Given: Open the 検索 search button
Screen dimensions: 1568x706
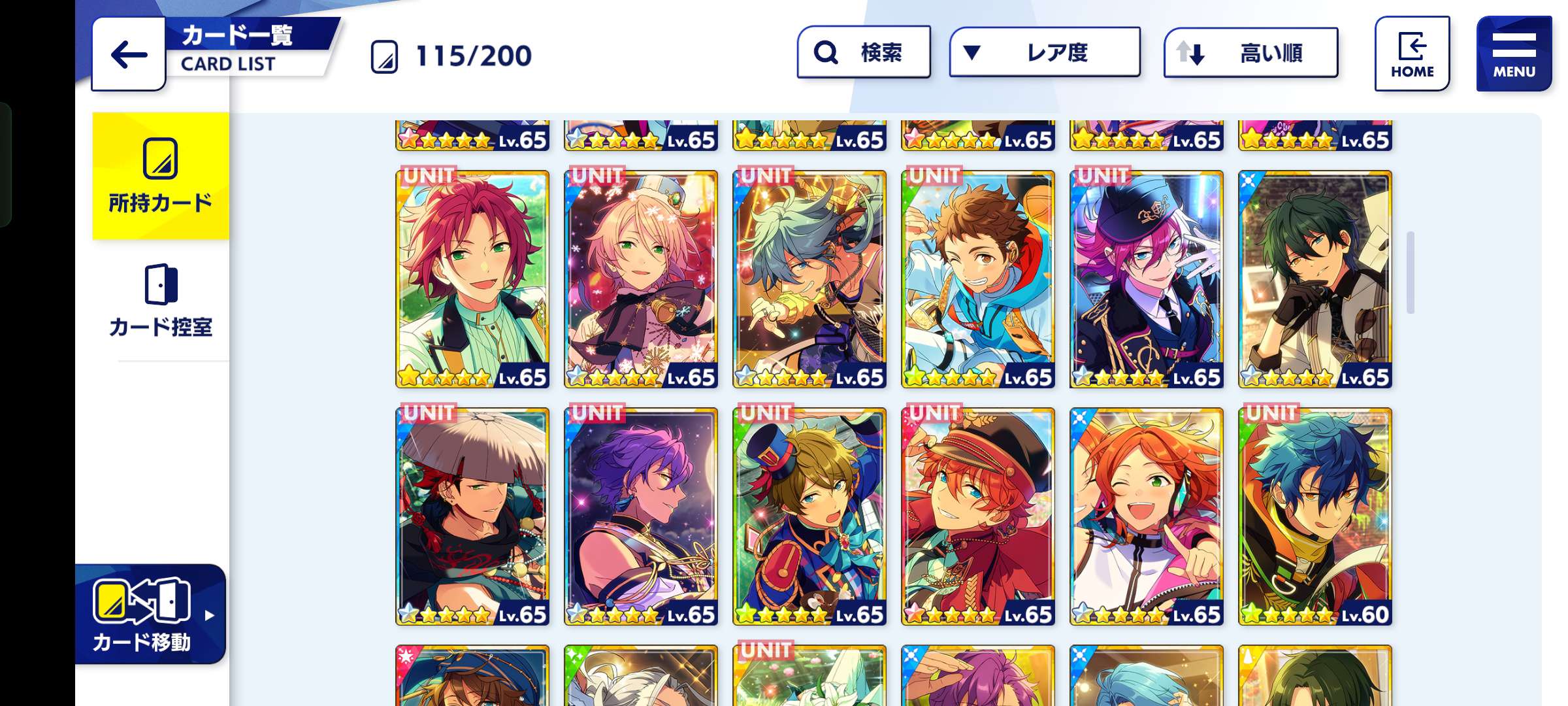Looking at the screenshot, I should (x=864, y=52).
